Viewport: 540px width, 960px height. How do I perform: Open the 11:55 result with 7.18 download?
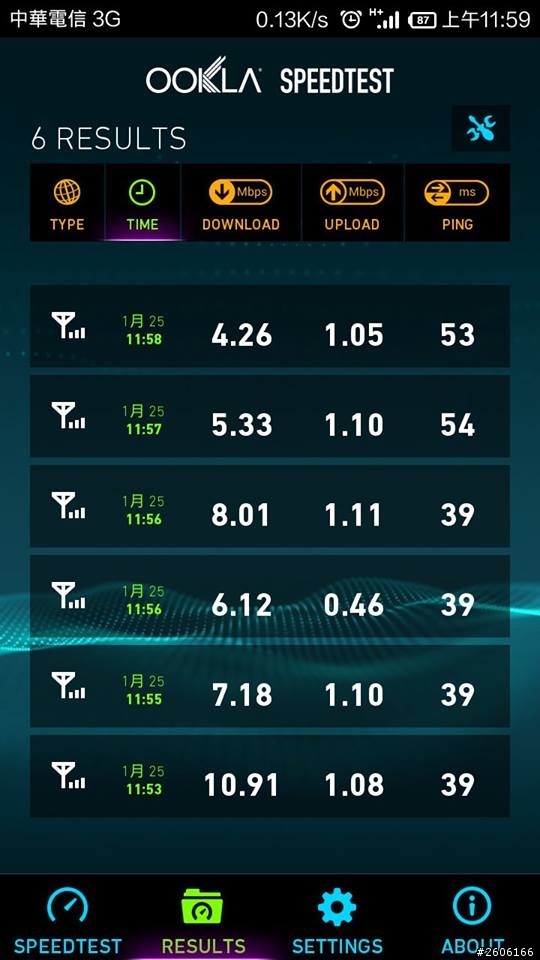click(270, 686)
